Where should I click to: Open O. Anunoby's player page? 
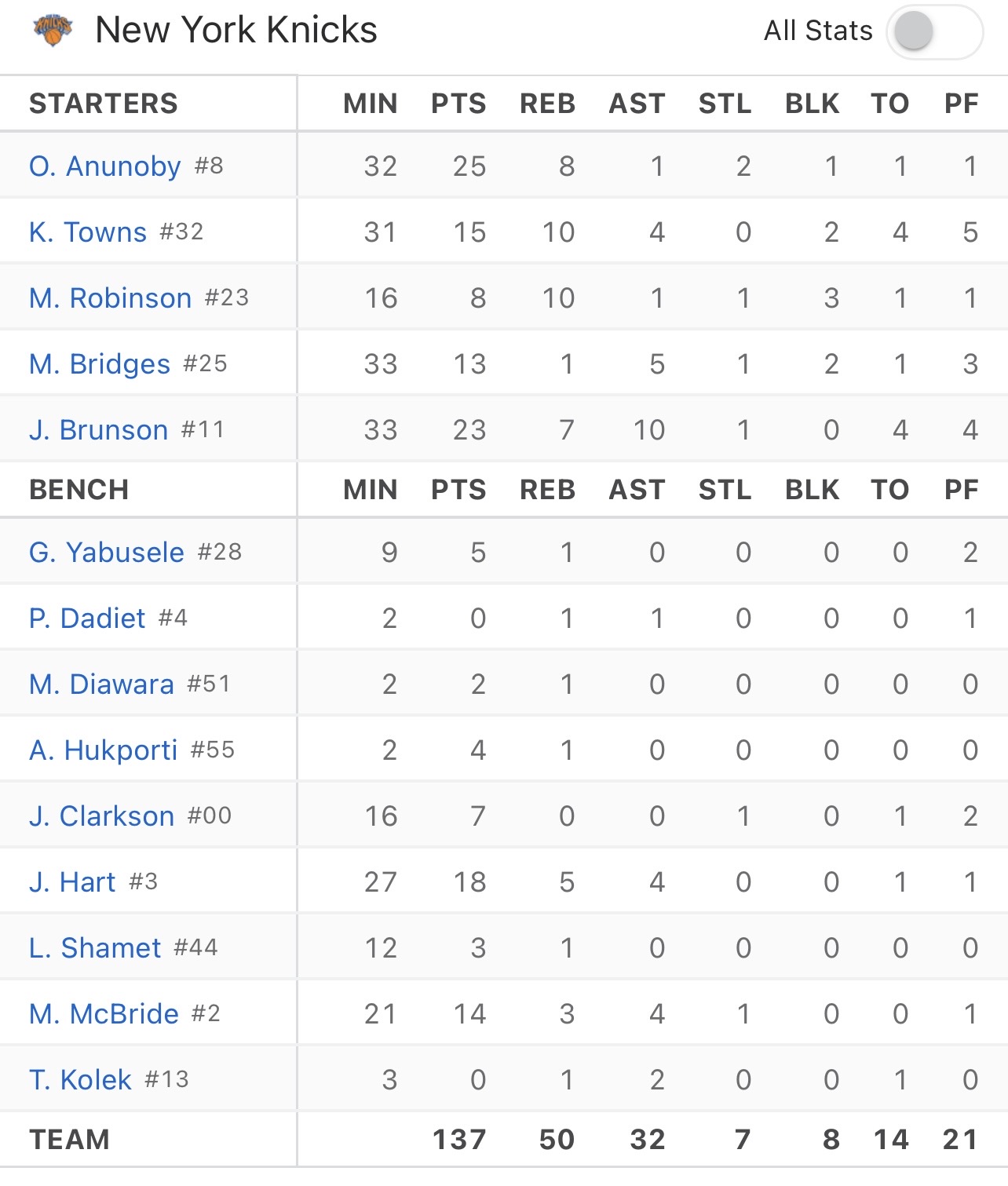click(x=104, y=166)
